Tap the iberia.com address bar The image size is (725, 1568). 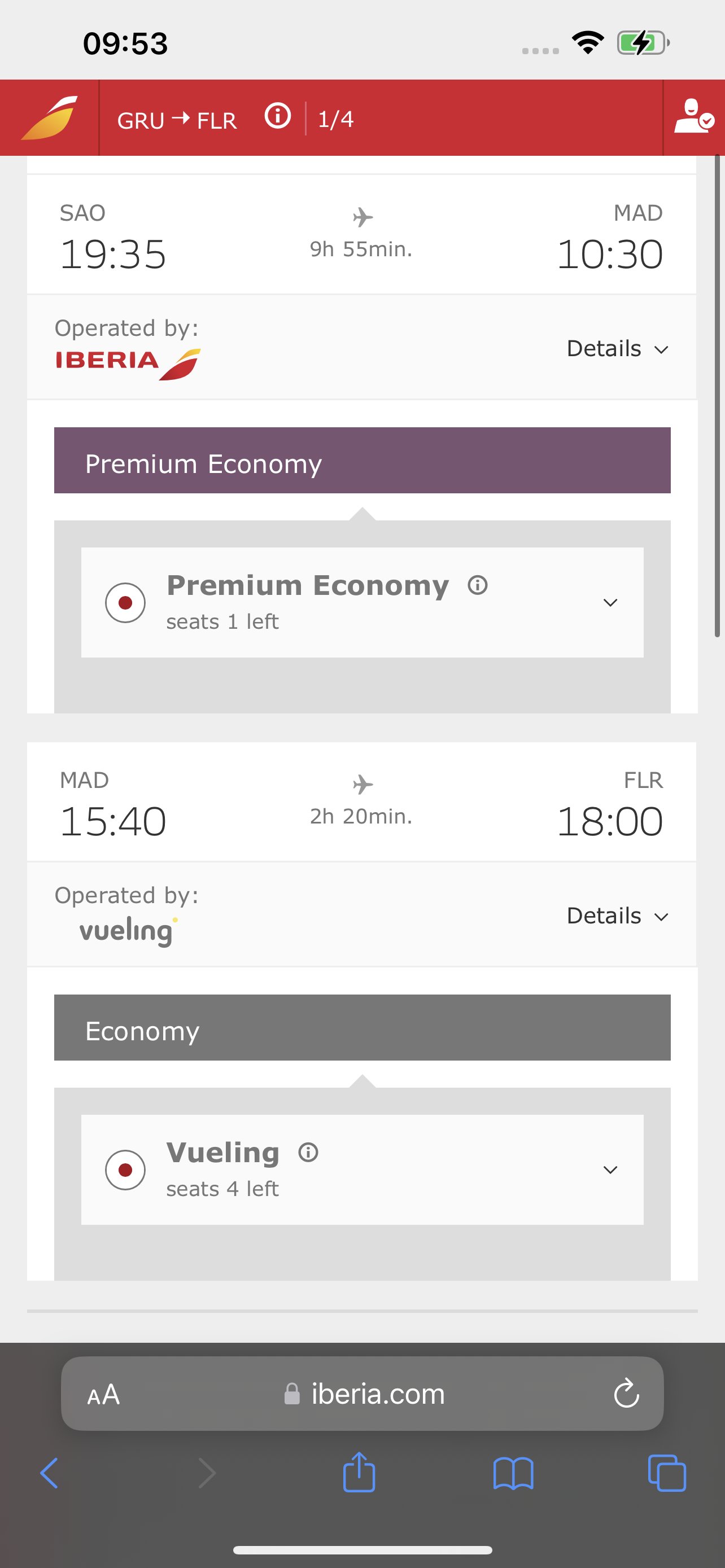pos(363,1393)
